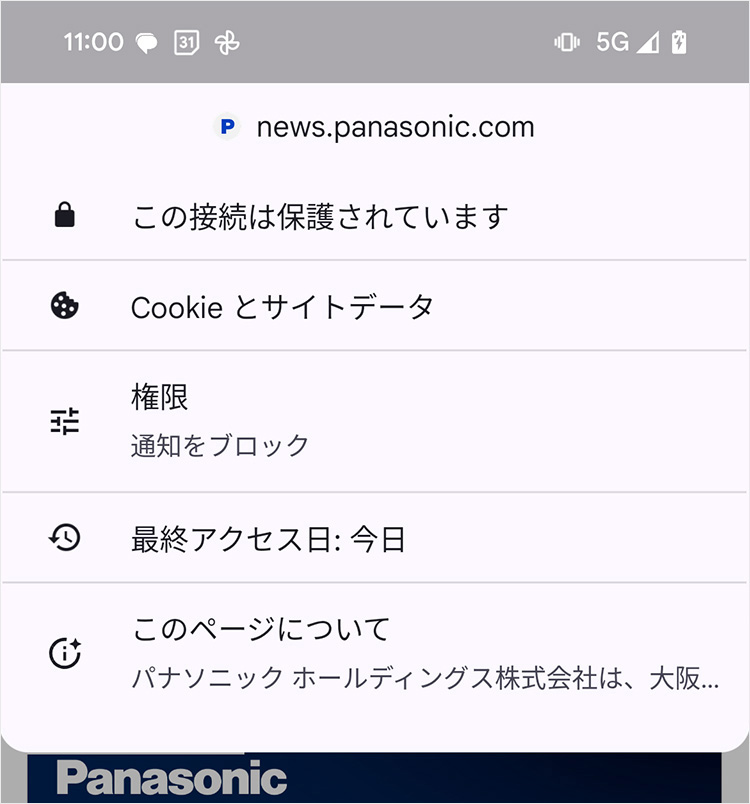Viewport: 750px width, 804px height.
Task: View 最終アクセス日: 今日 history entry
Action: (x=268, y=539)
